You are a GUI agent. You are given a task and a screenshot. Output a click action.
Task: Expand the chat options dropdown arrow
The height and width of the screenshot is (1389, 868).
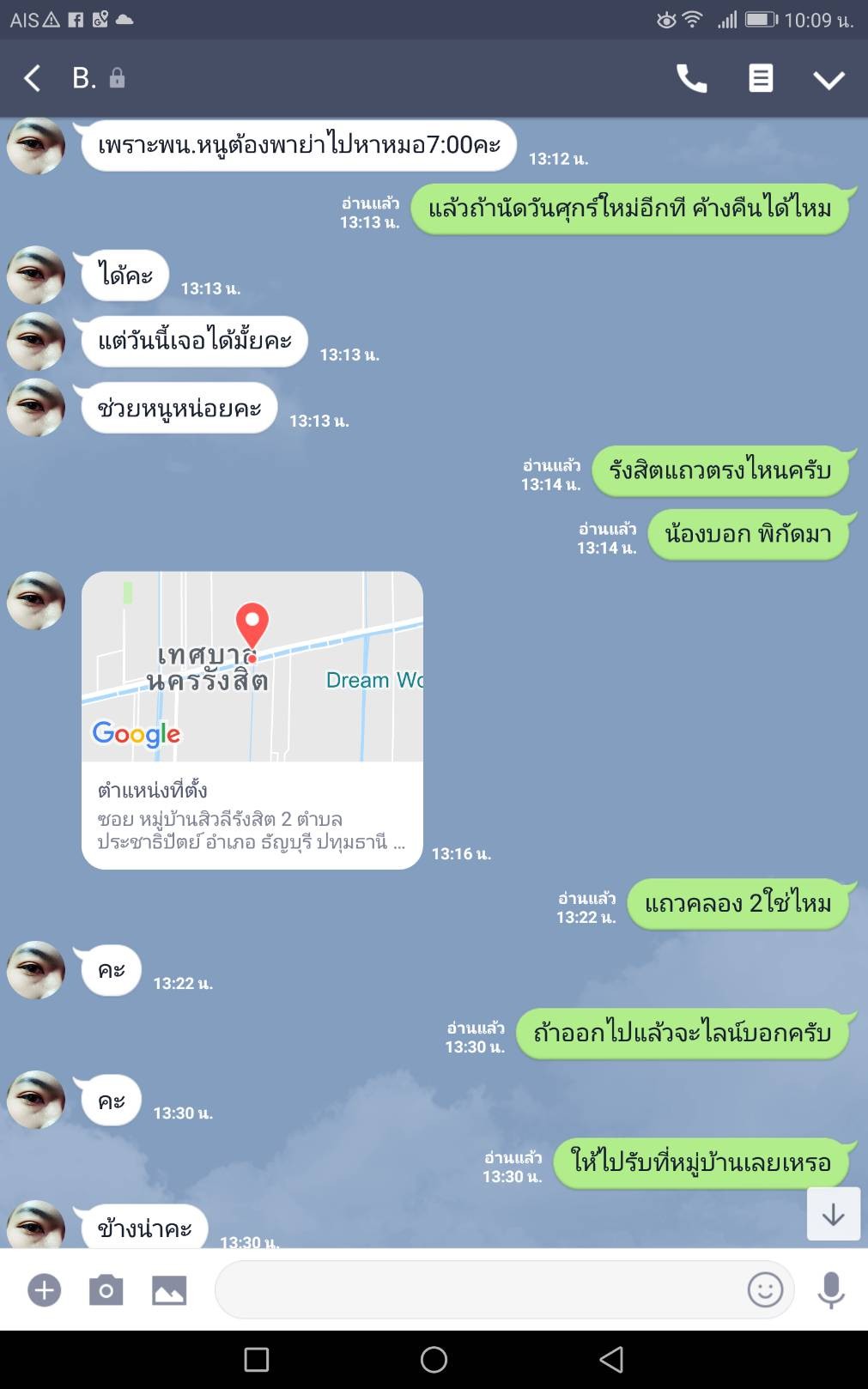point(829,79)
